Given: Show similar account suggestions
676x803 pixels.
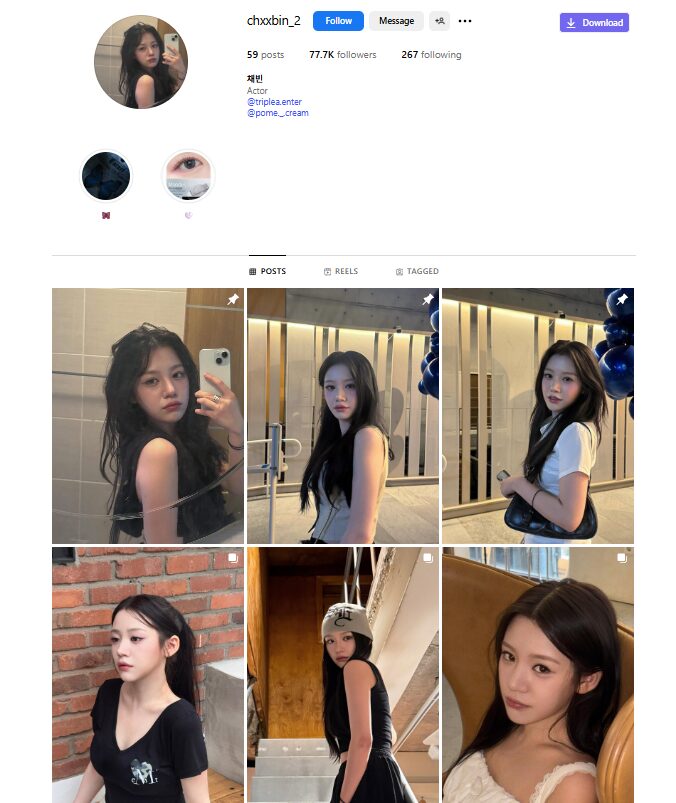Looking at the screenshot, I should click(x=439, y=21).
